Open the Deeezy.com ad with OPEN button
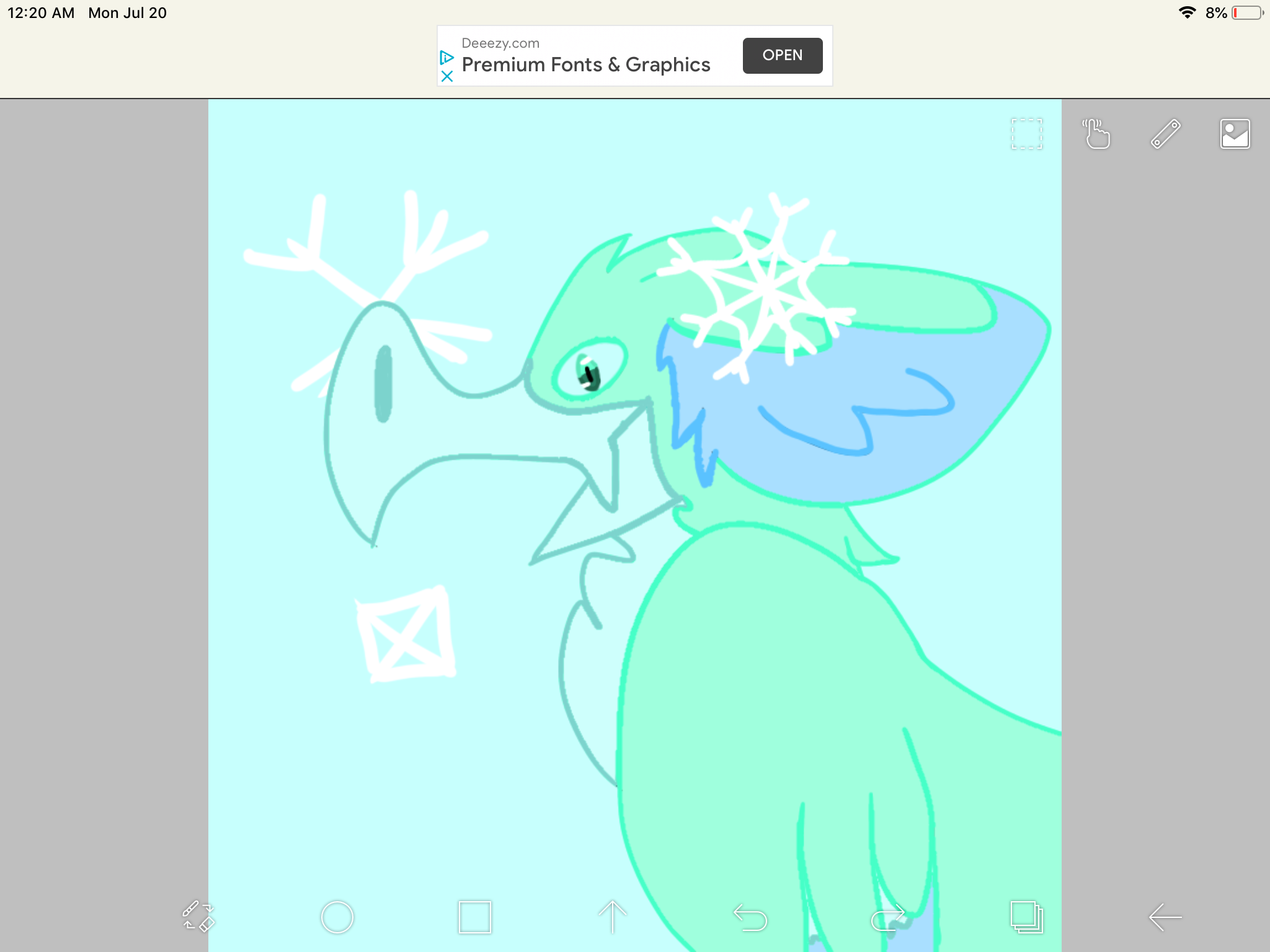This screenshot has height=952, width=1270. [782, 55]
